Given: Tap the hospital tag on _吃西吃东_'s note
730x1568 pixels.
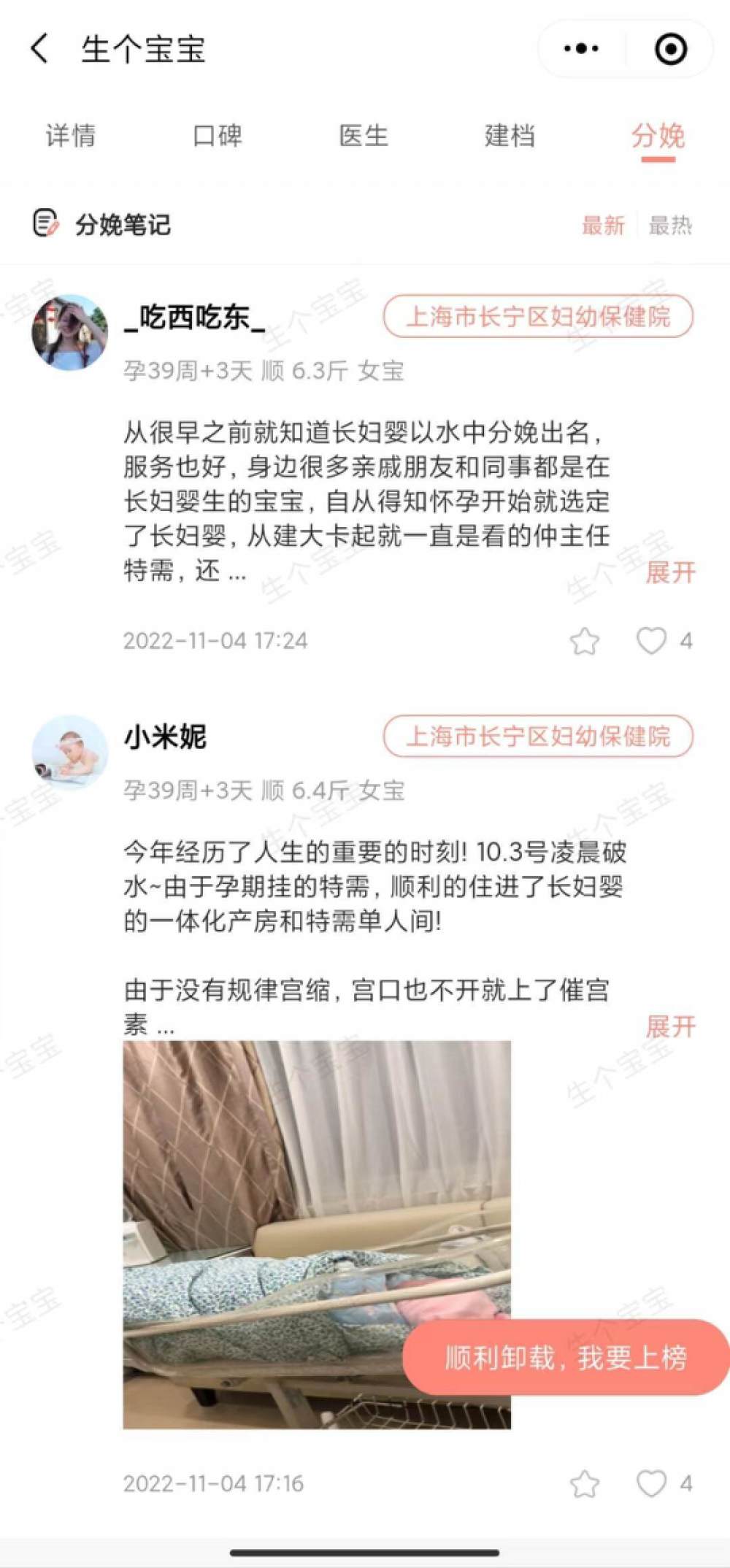Looking at the screenshot, I should point(538,316).
